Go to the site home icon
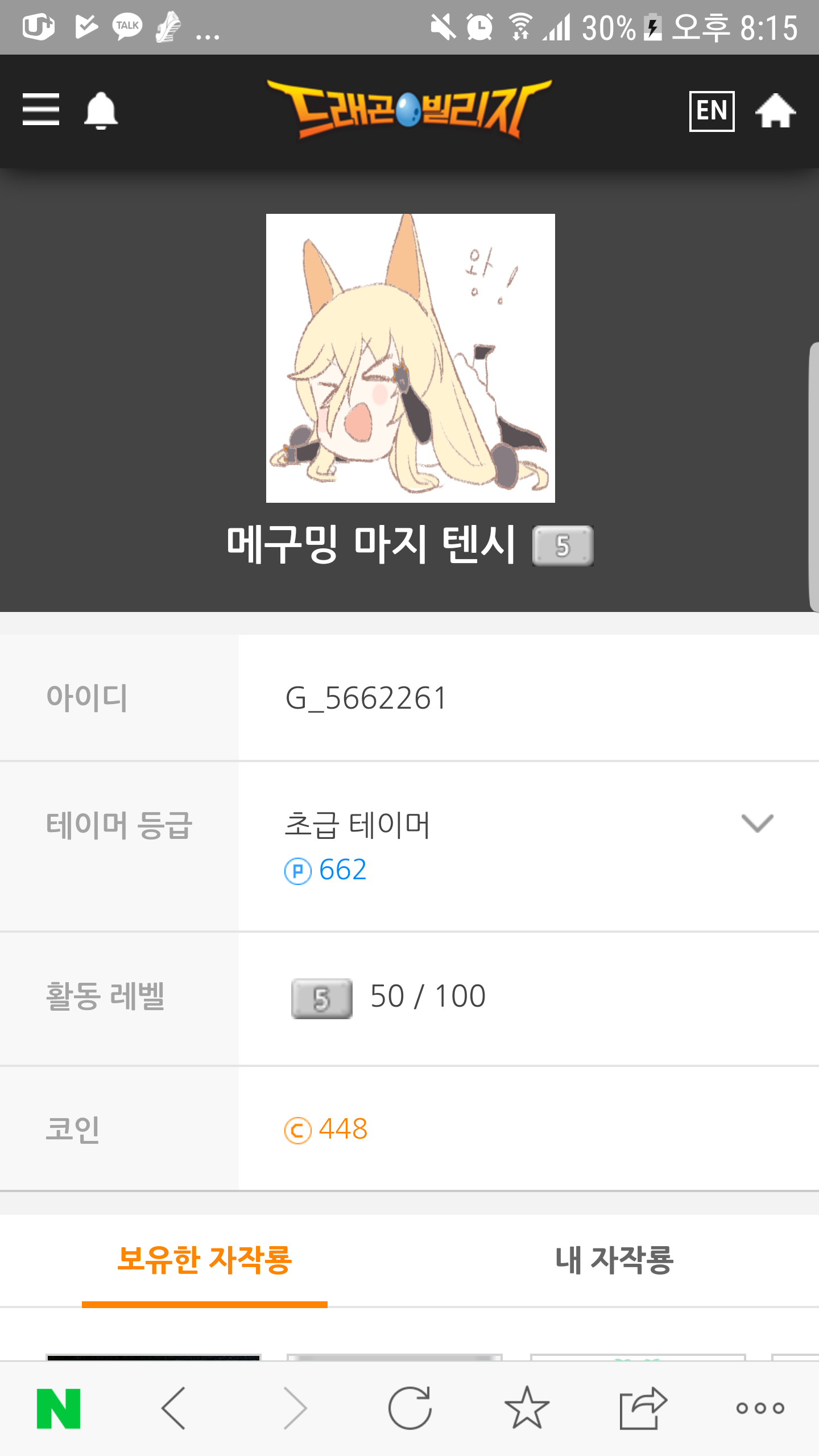This screenshot has width=819, height=1456. coord(775,111)
